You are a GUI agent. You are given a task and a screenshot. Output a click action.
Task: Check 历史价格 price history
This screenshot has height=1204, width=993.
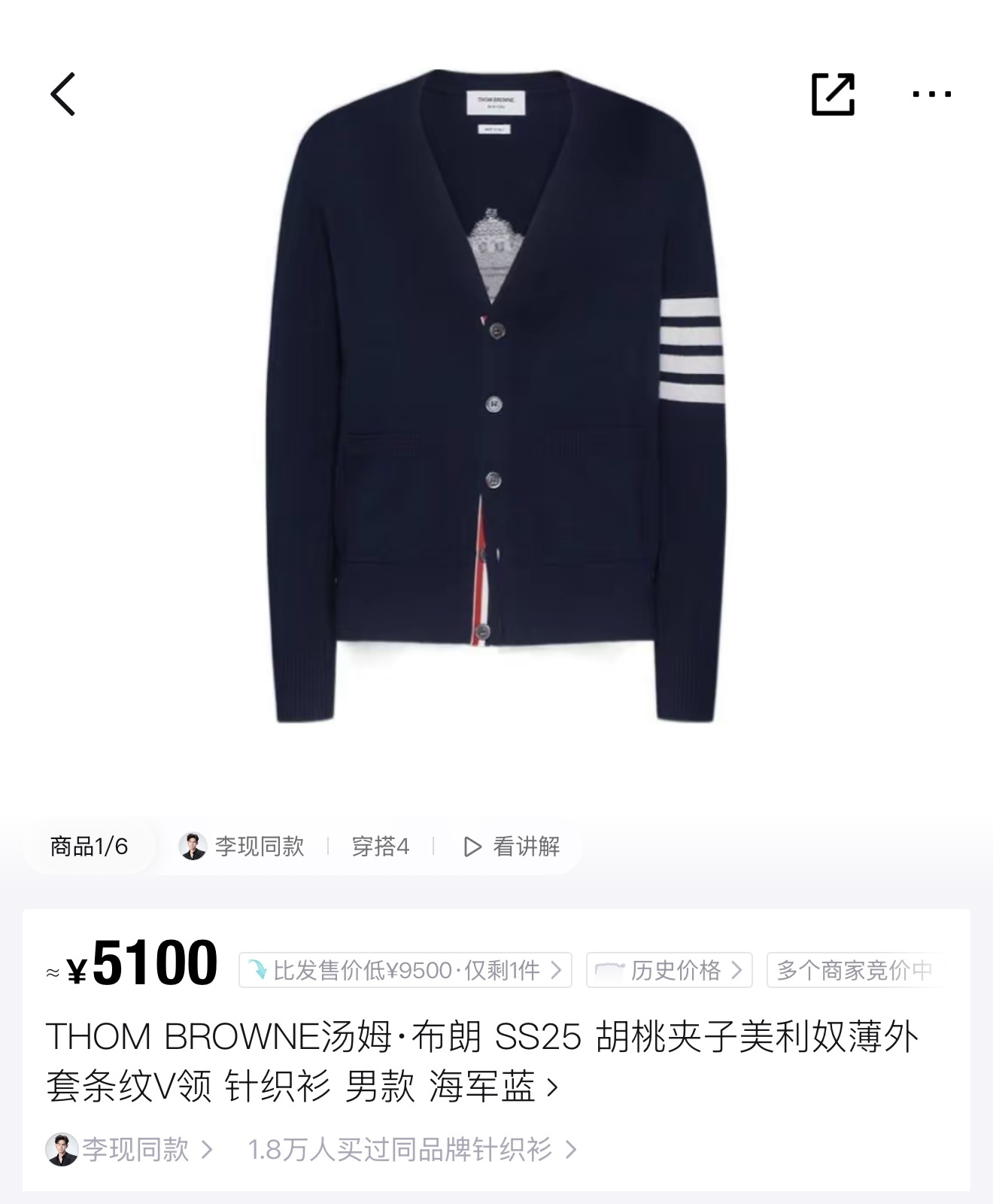click(670, 970)
